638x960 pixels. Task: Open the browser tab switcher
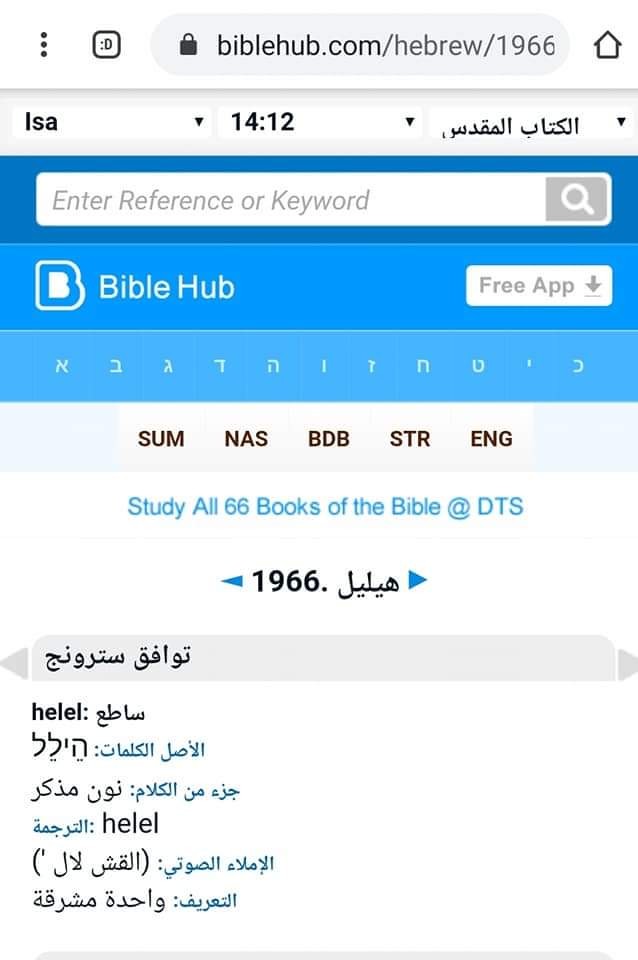[x=106, y=45]
